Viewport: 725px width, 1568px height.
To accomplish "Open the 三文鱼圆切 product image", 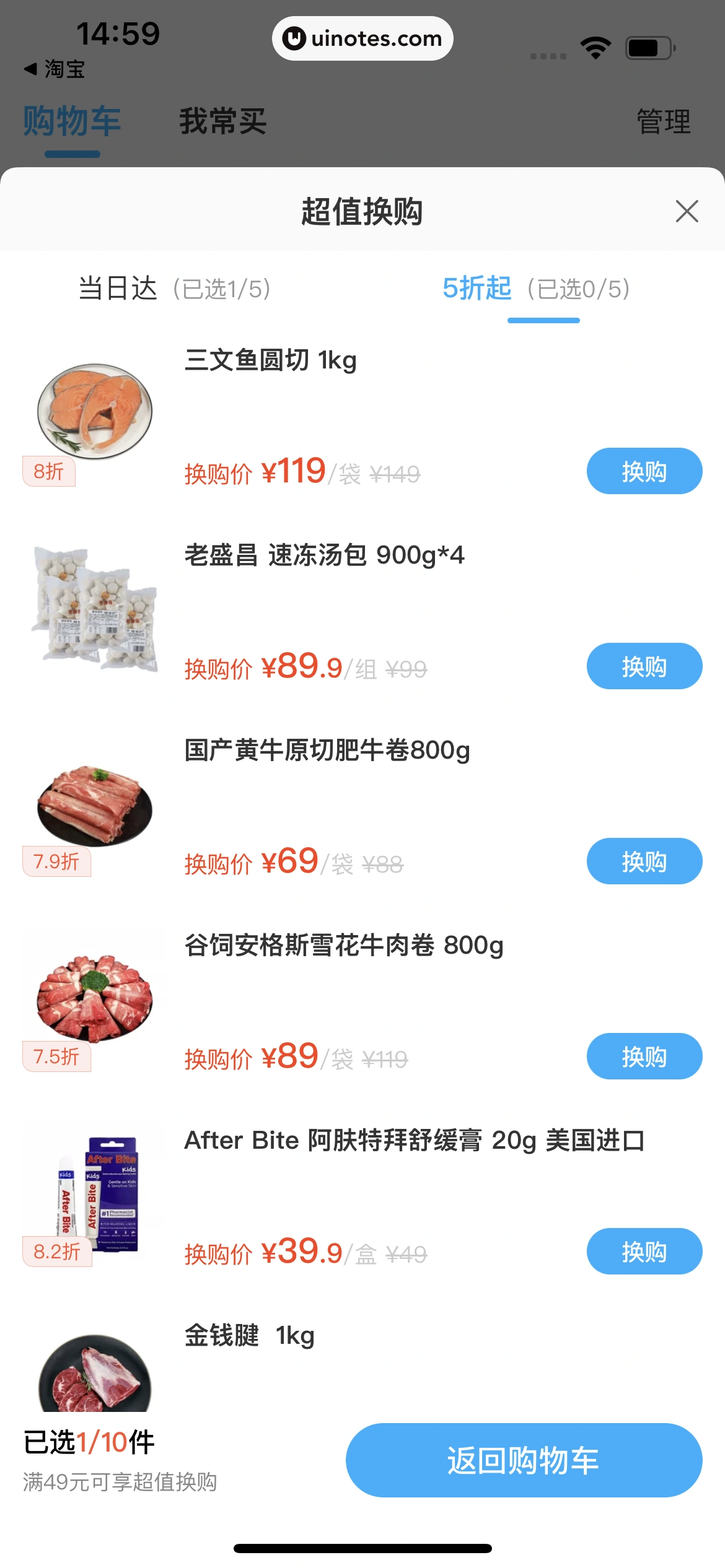I will click(95, 411).
